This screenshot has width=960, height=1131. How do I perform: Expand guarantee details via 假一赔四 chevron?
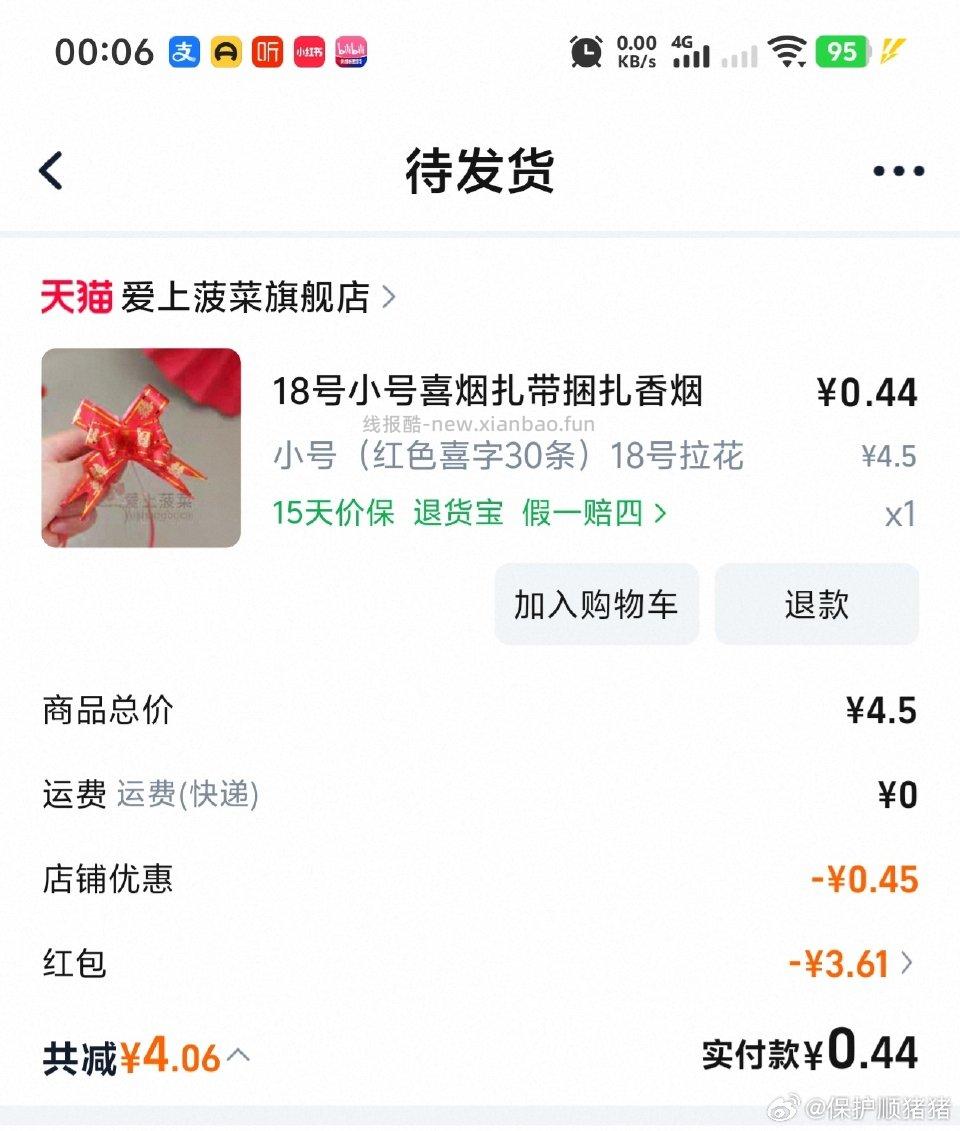660,512
